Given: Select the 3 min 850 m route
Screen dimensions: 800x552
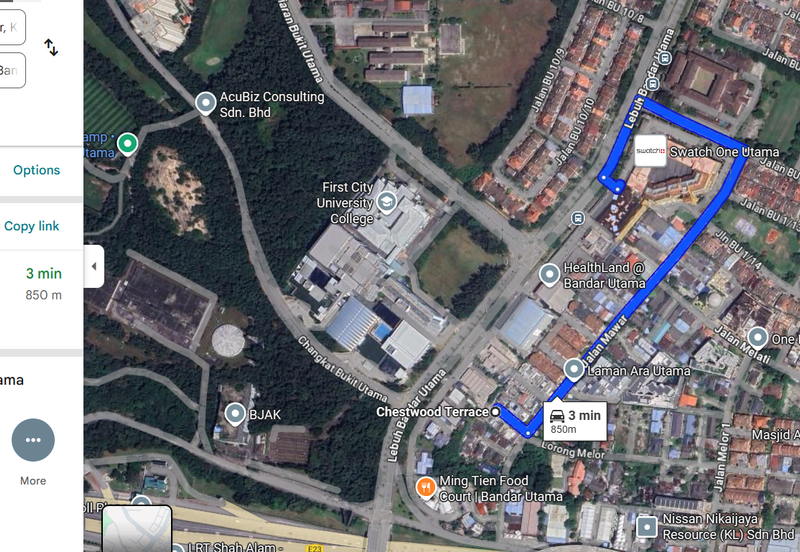Looking at the screenshot, I should pos(43,283).
